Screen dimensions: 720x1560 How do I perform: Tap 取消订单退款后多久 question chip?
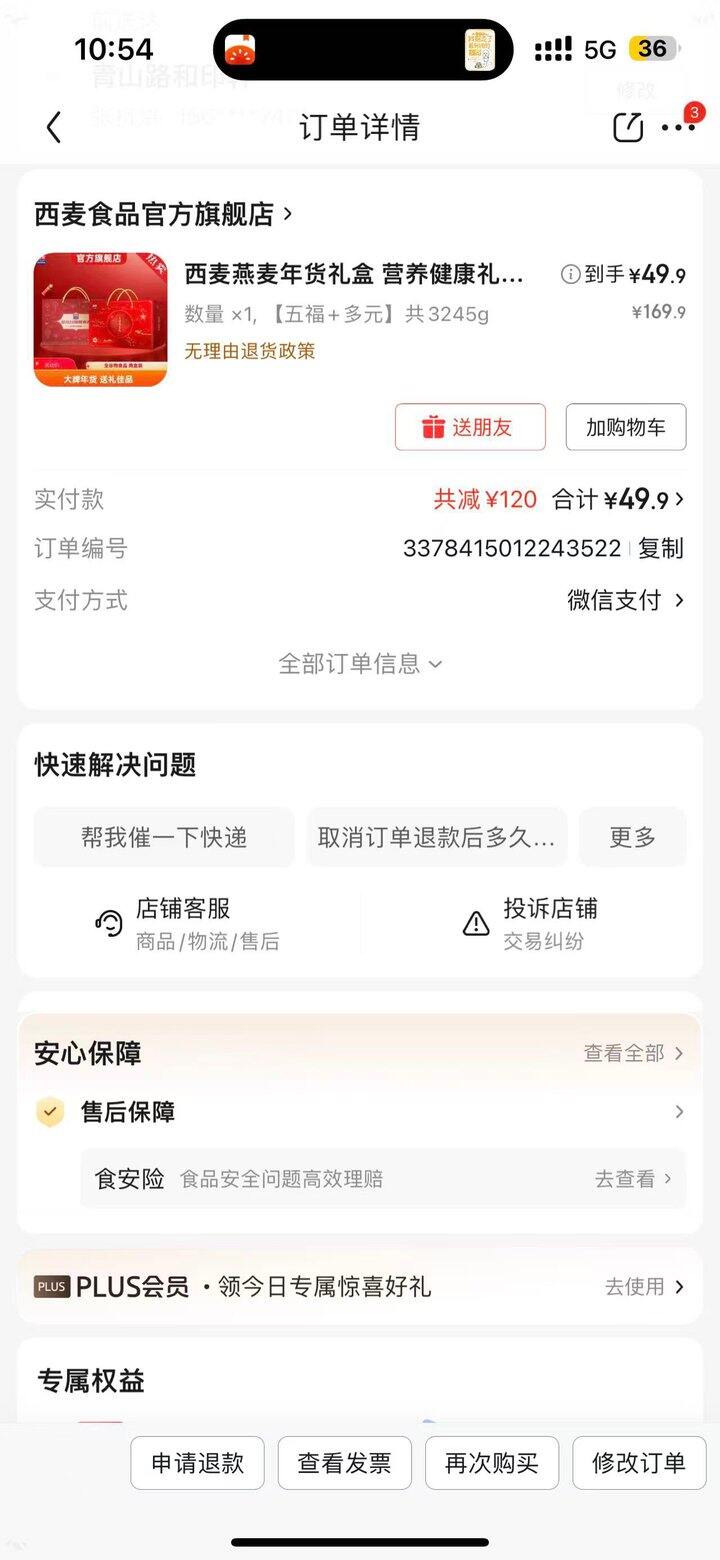click(x=436, y=837)
